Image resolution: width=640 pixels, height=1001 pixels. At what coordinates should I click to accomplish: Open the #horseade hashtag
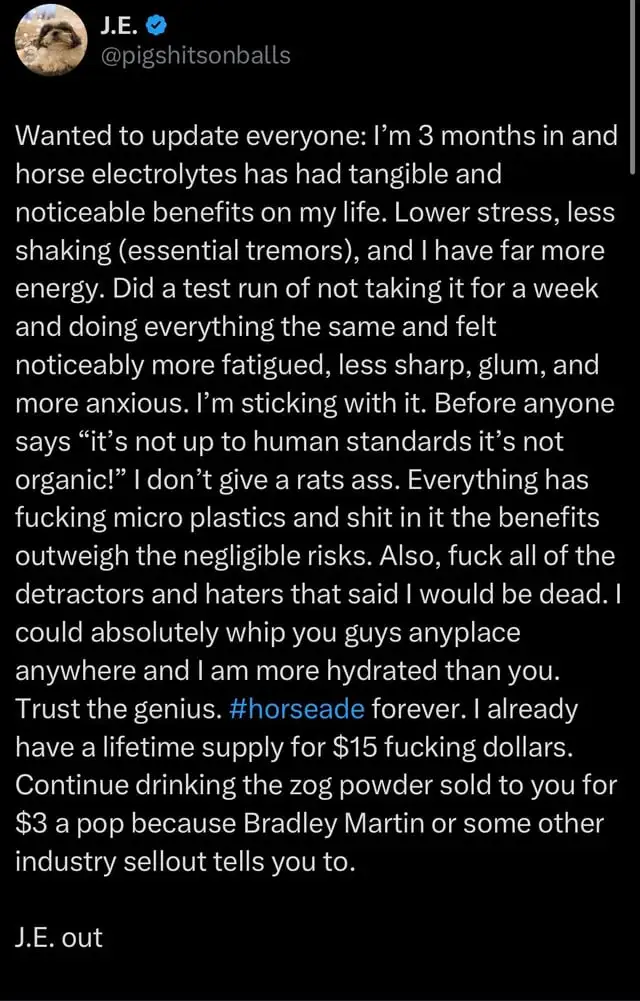tap(296, 709)
